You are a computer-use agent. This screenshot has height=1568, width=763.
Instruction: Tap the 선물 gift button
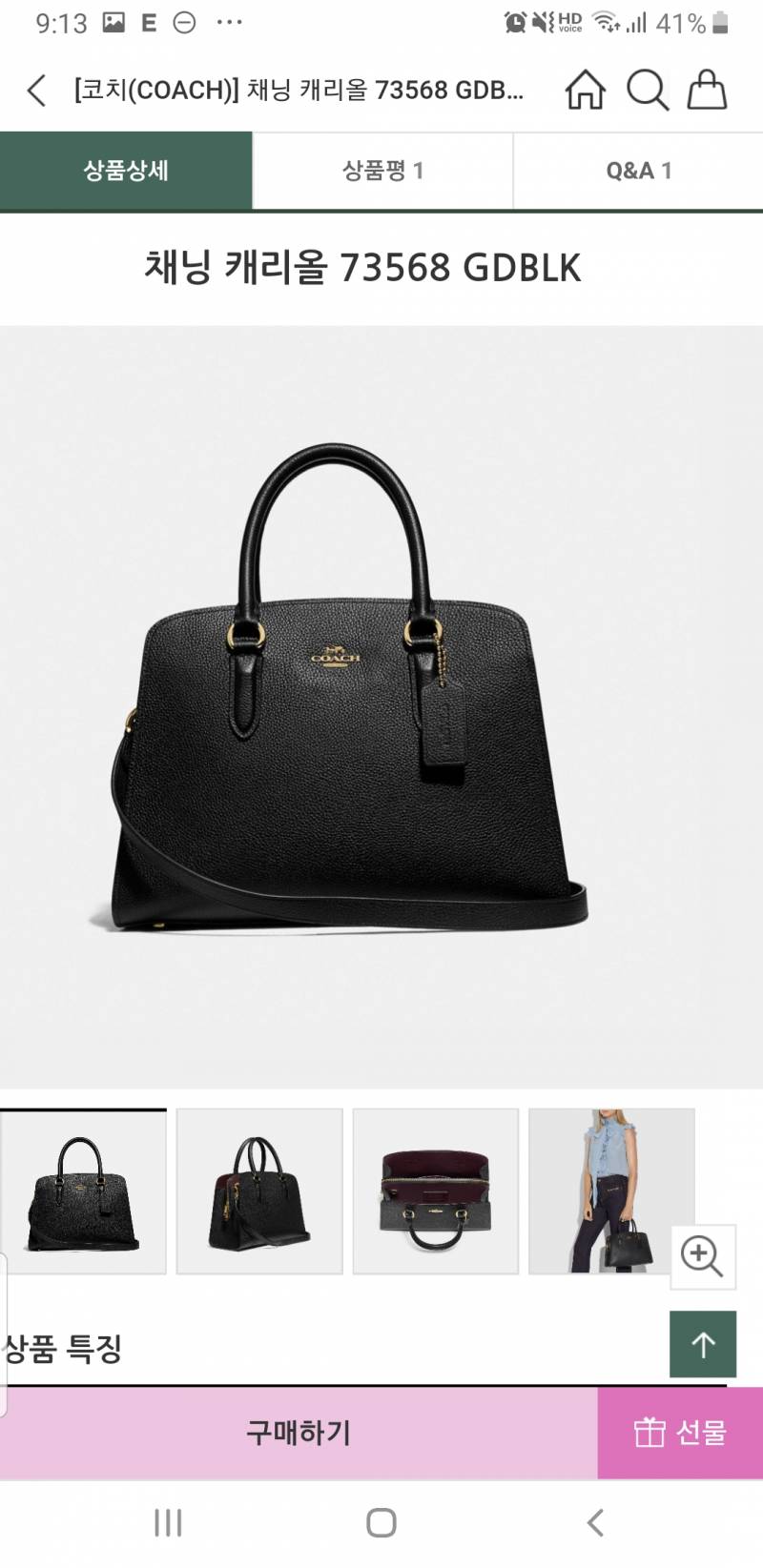coord(680,1433)
